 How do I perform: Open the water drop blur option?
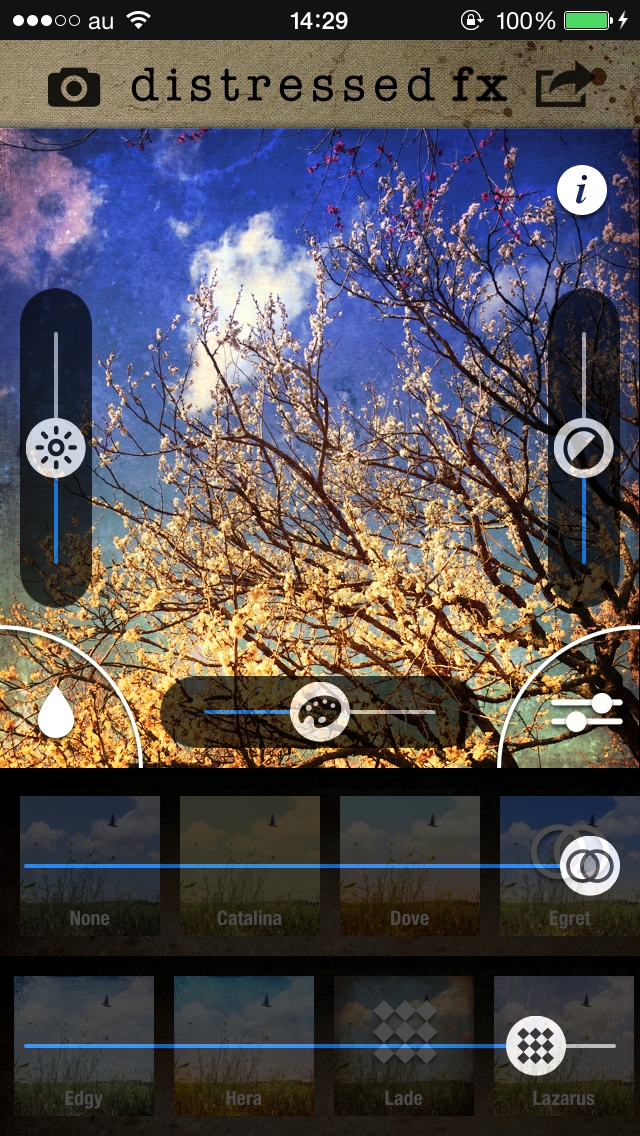57,715
